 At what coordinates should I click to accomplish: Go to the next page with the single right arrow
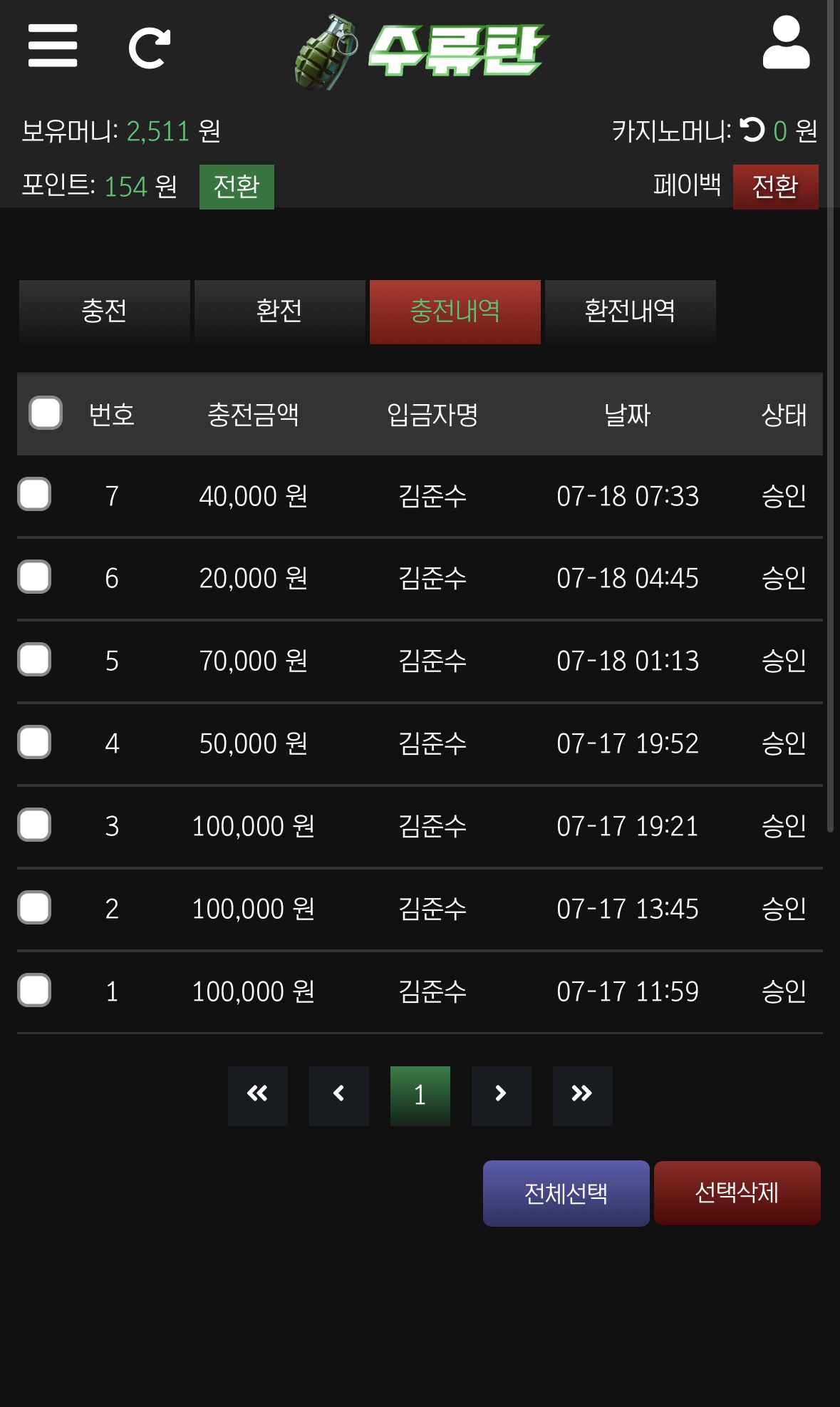click(501, 1096)
